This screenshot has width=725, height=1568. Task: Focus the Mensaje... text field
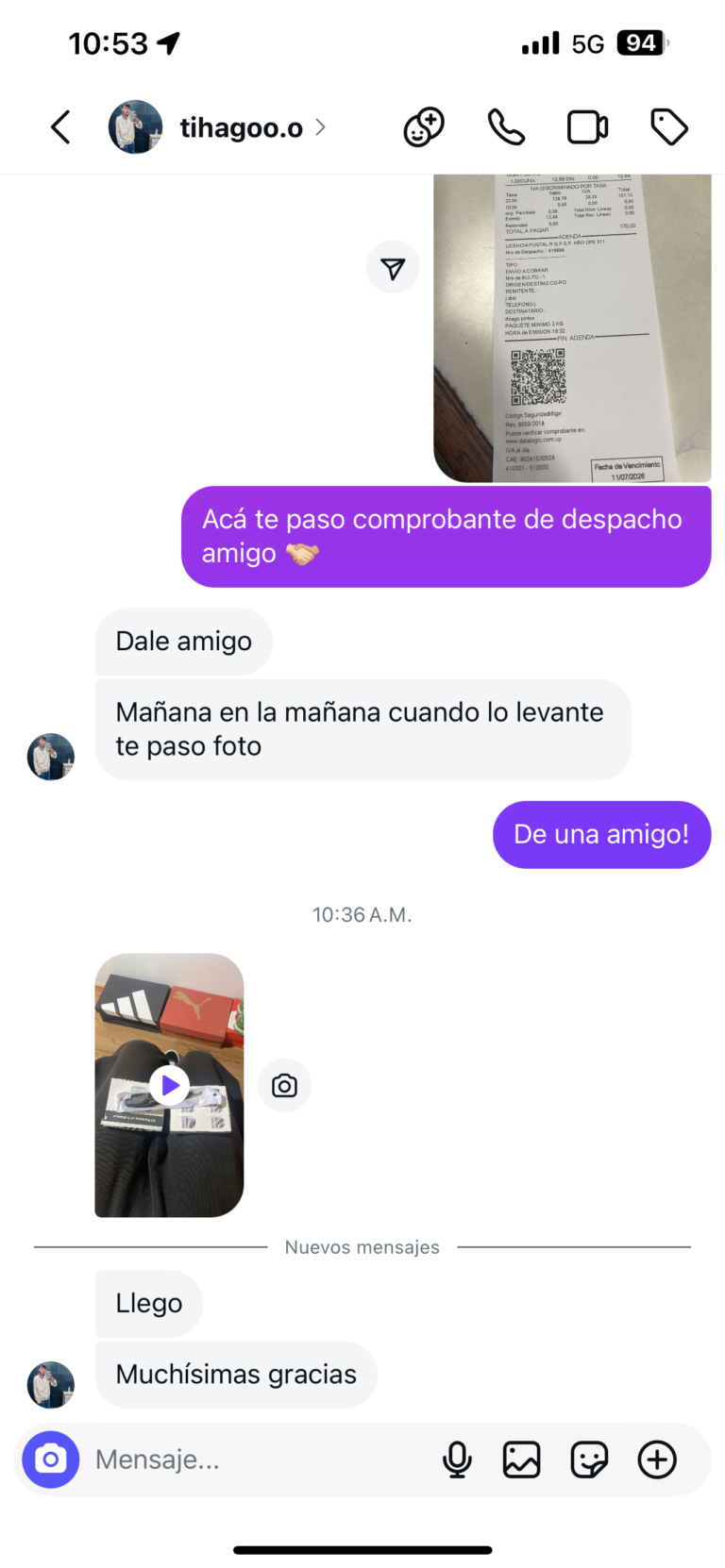pyautogui.click(x=255, y=1460)
